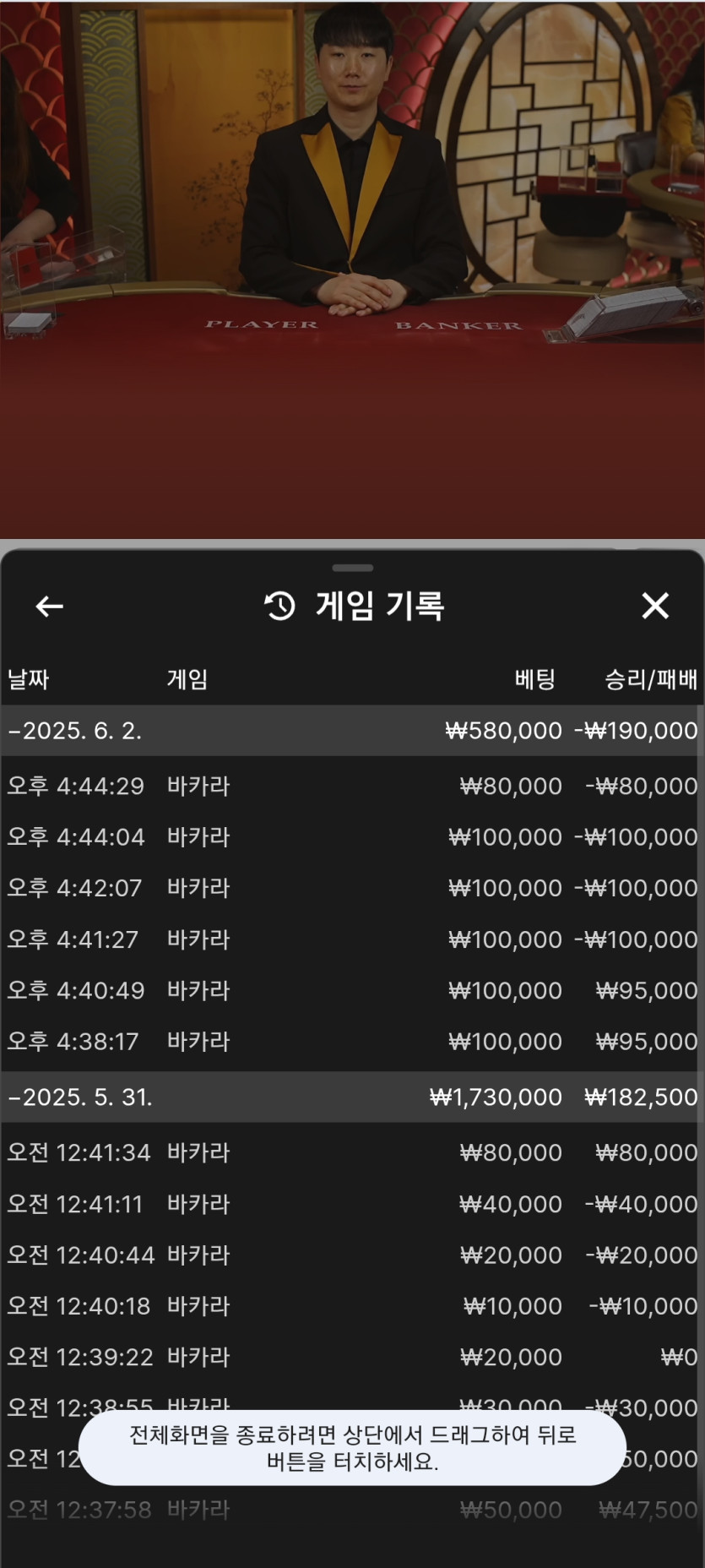Open the 오전 12:40:44 바카라 record
Viewport: 705px width, 1568px height.
click(352, 1255)
